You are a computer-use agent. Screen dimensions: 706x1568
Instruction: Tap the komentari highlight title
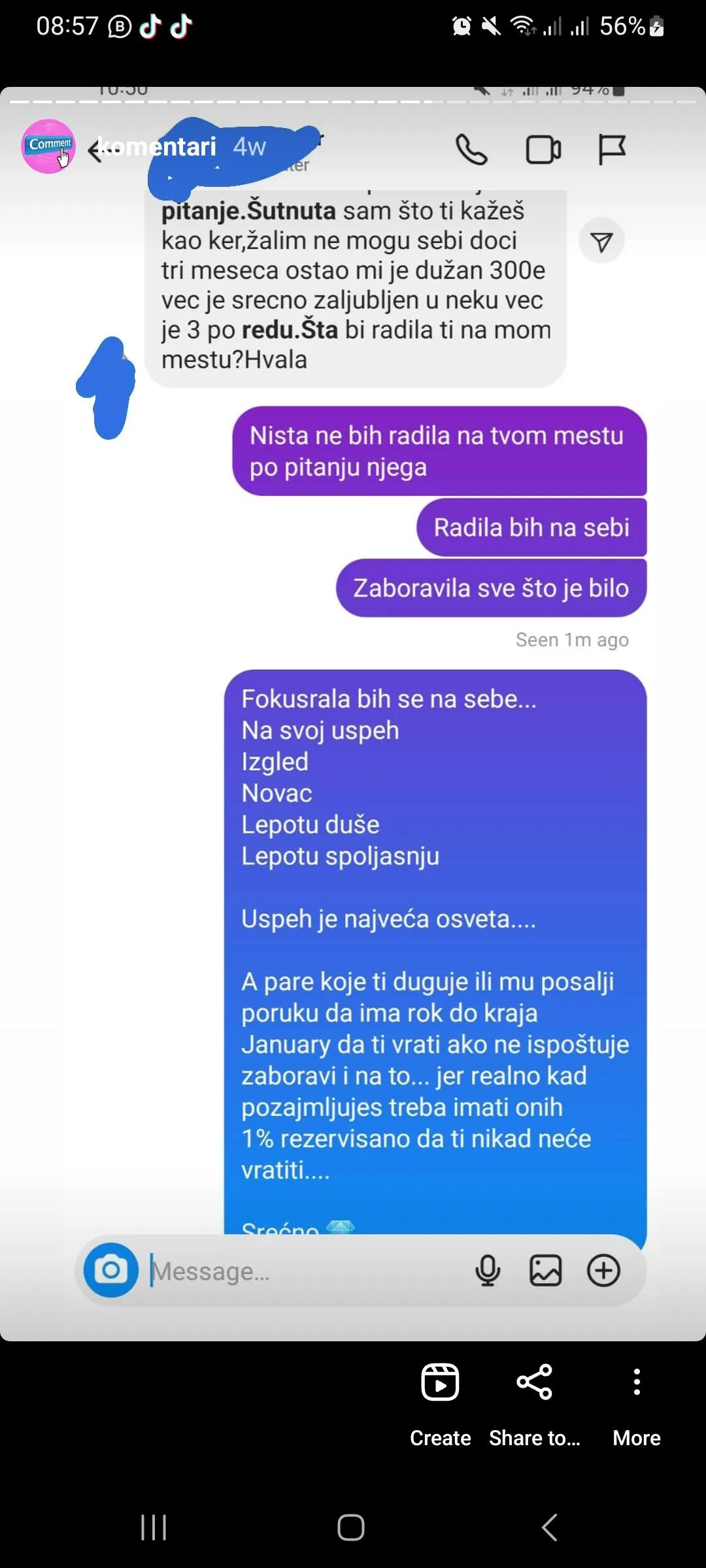(x=157, y=146)
